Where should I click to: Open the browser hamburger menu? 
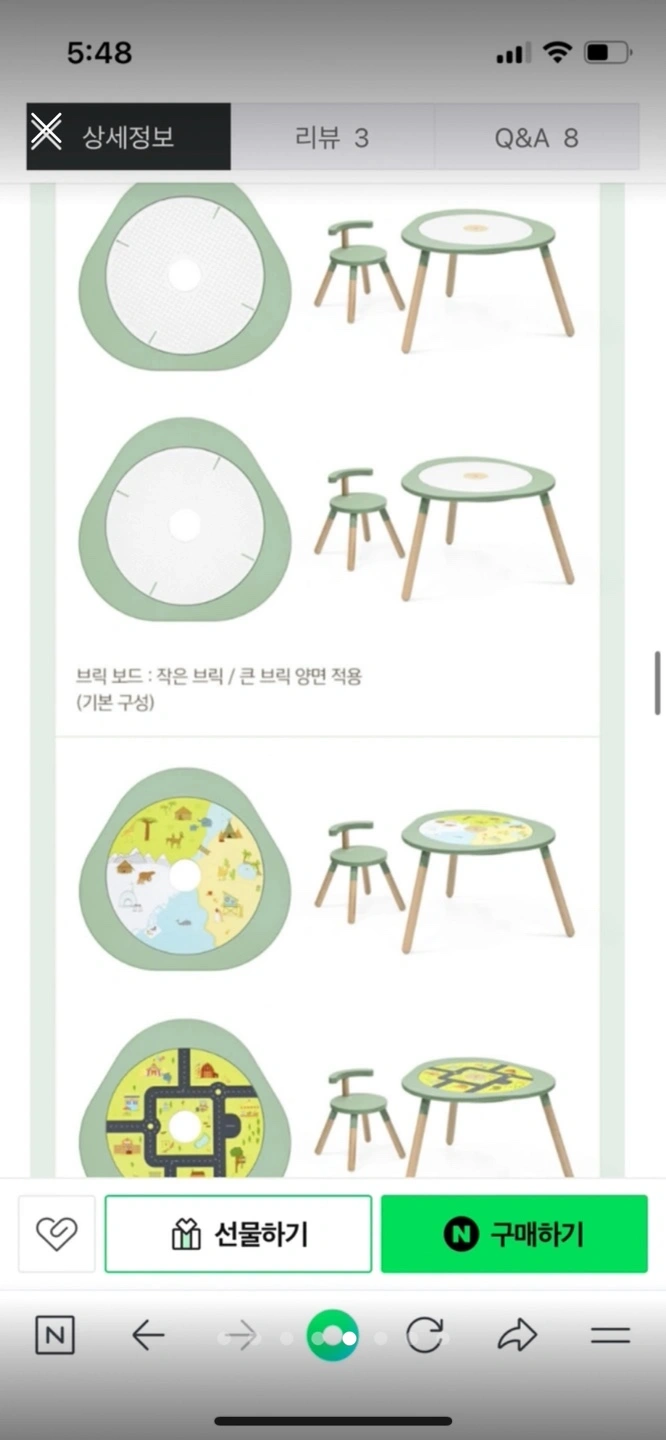pos(610,1335)
